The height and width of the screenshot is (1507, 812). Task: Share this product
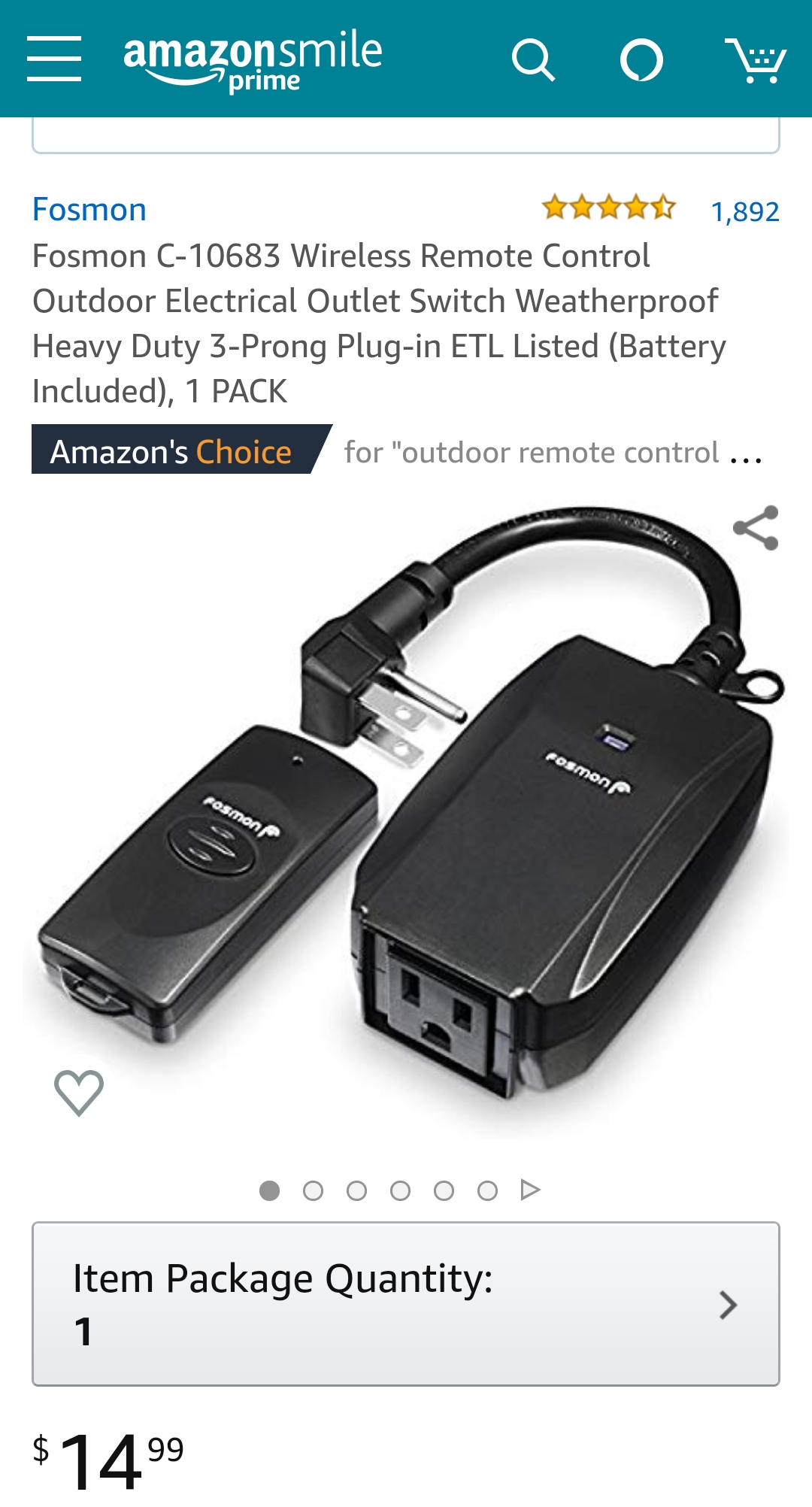(756, 528)
